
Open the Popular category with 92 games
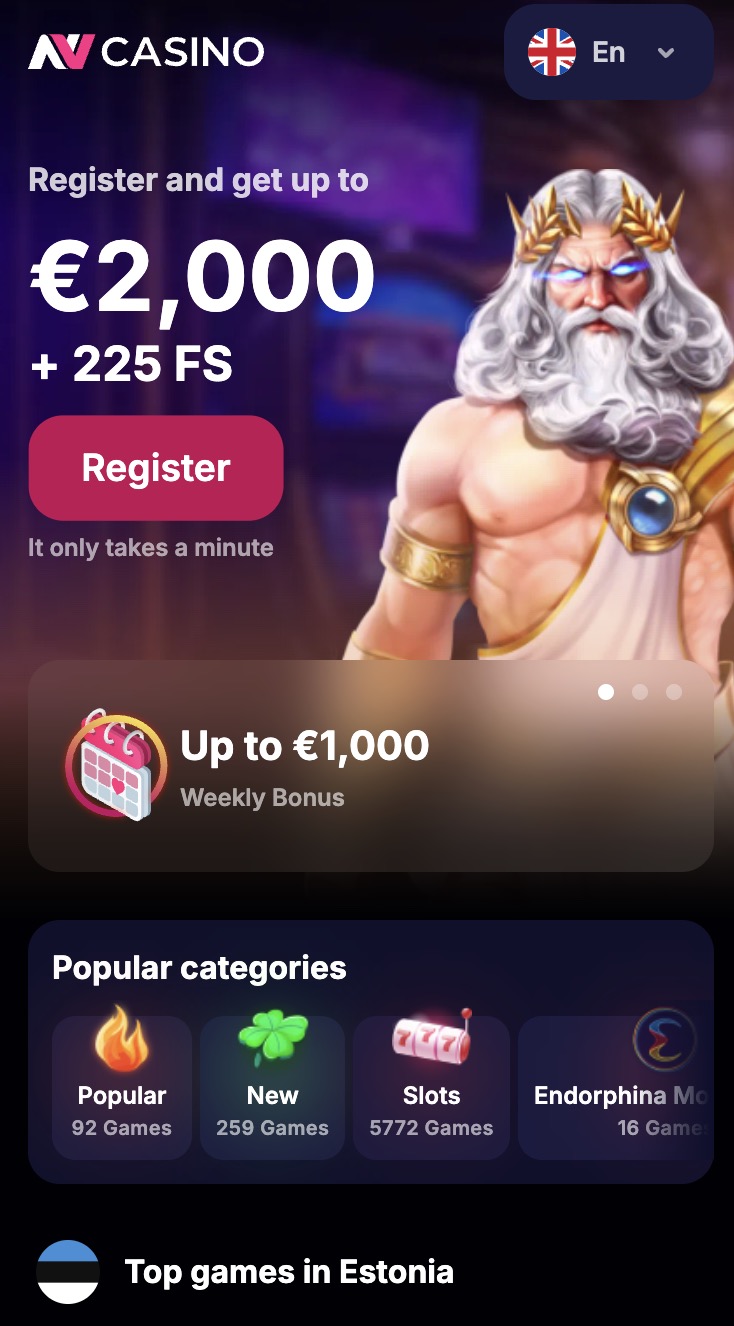tap(122, 1088)
